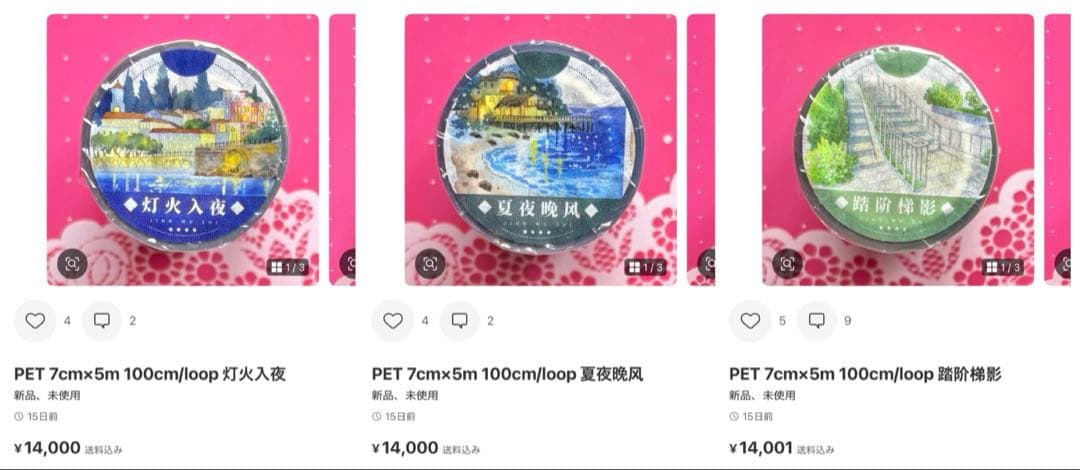Tap image search icon on 灯火入夜 photo
This screenshot has height=470, width=1080.
tap(72, 264)
